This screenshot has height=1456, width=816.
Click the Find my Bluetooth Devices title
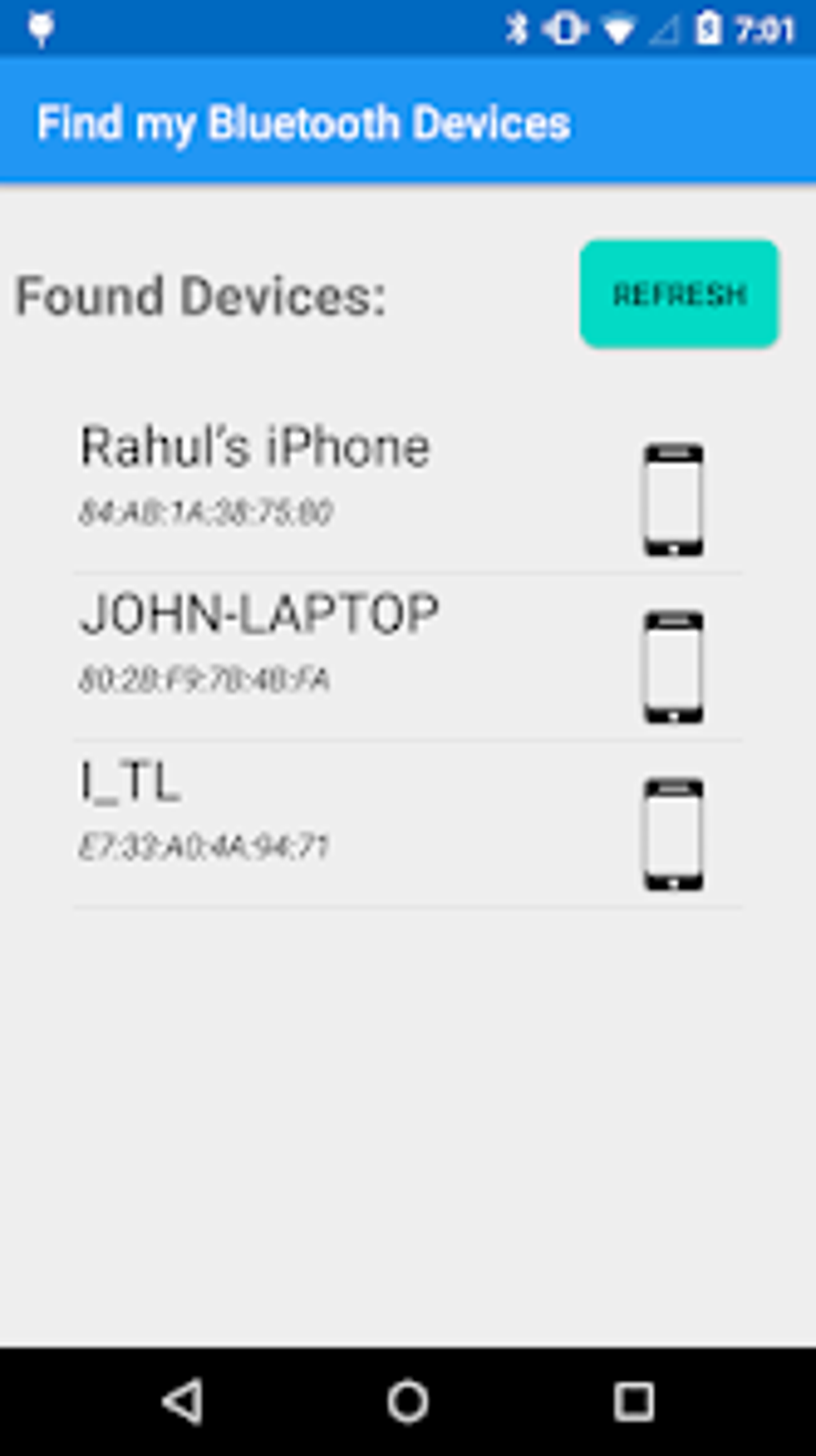pos(304,122)
